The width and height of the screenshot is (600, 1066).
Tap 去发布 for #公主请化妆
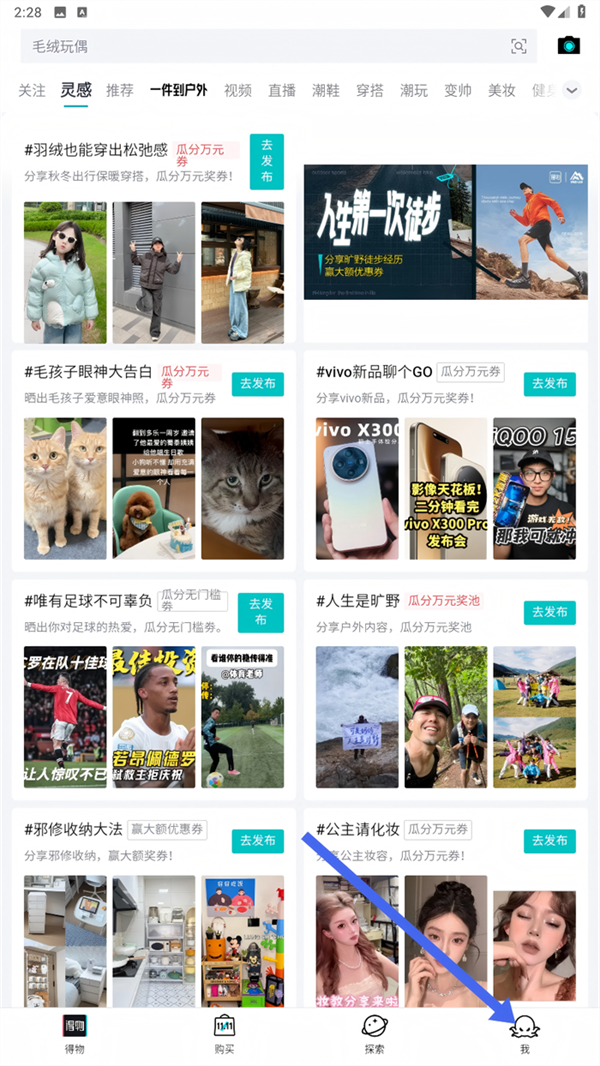click(x=549, y=841)
